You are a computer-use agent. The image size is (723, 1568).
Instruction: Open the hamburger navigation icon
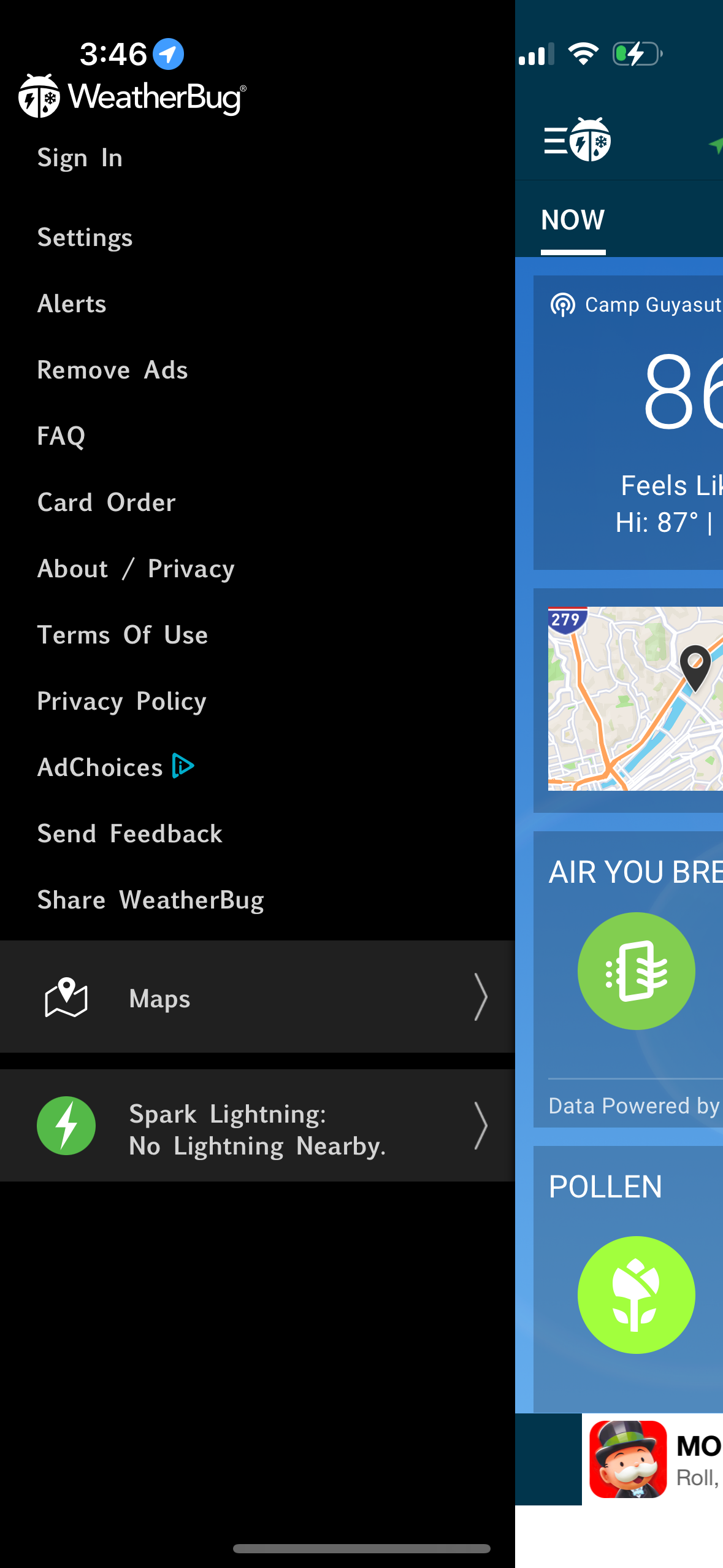click(x=557, y=140)
